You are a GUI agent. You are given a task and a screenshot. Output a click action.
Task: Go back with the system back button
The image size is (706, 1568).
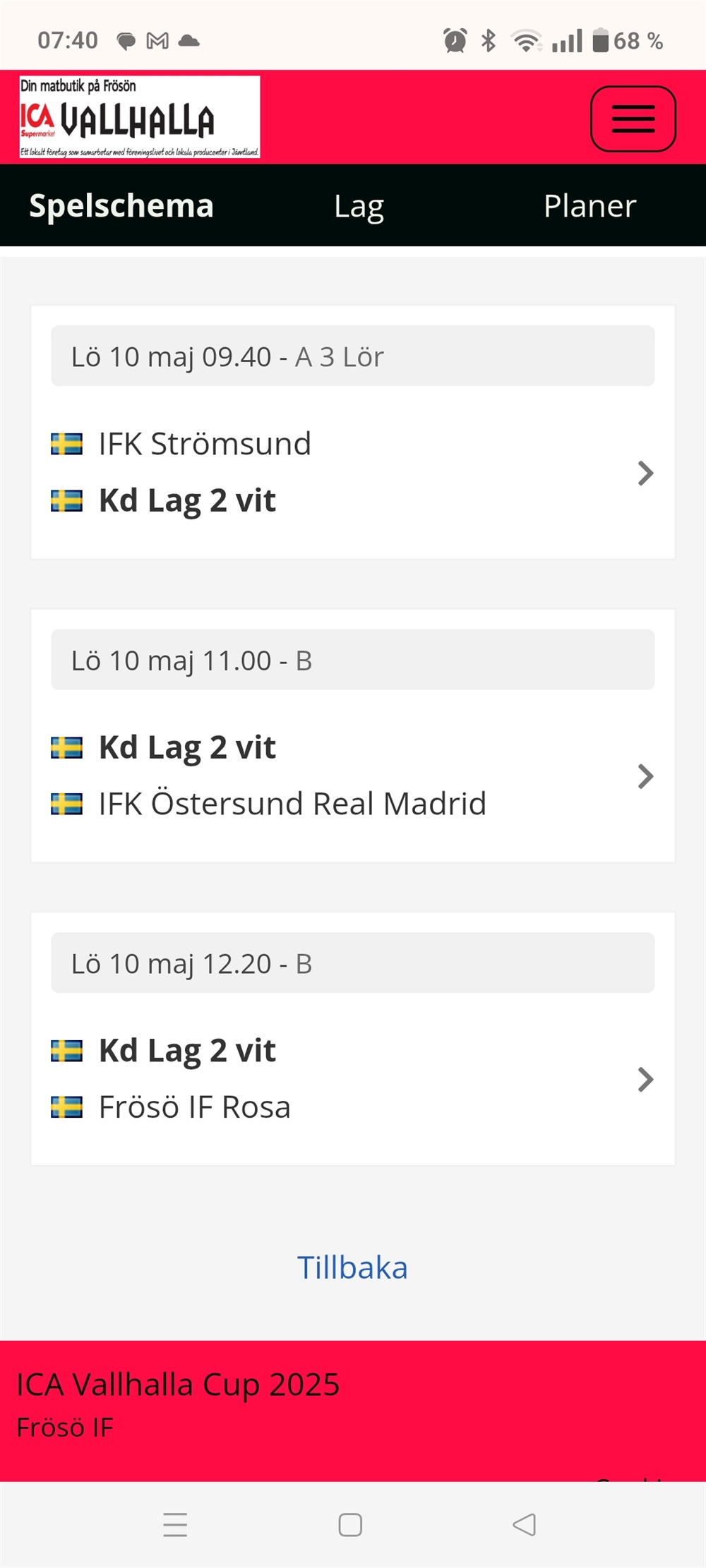coord(524,1524)
